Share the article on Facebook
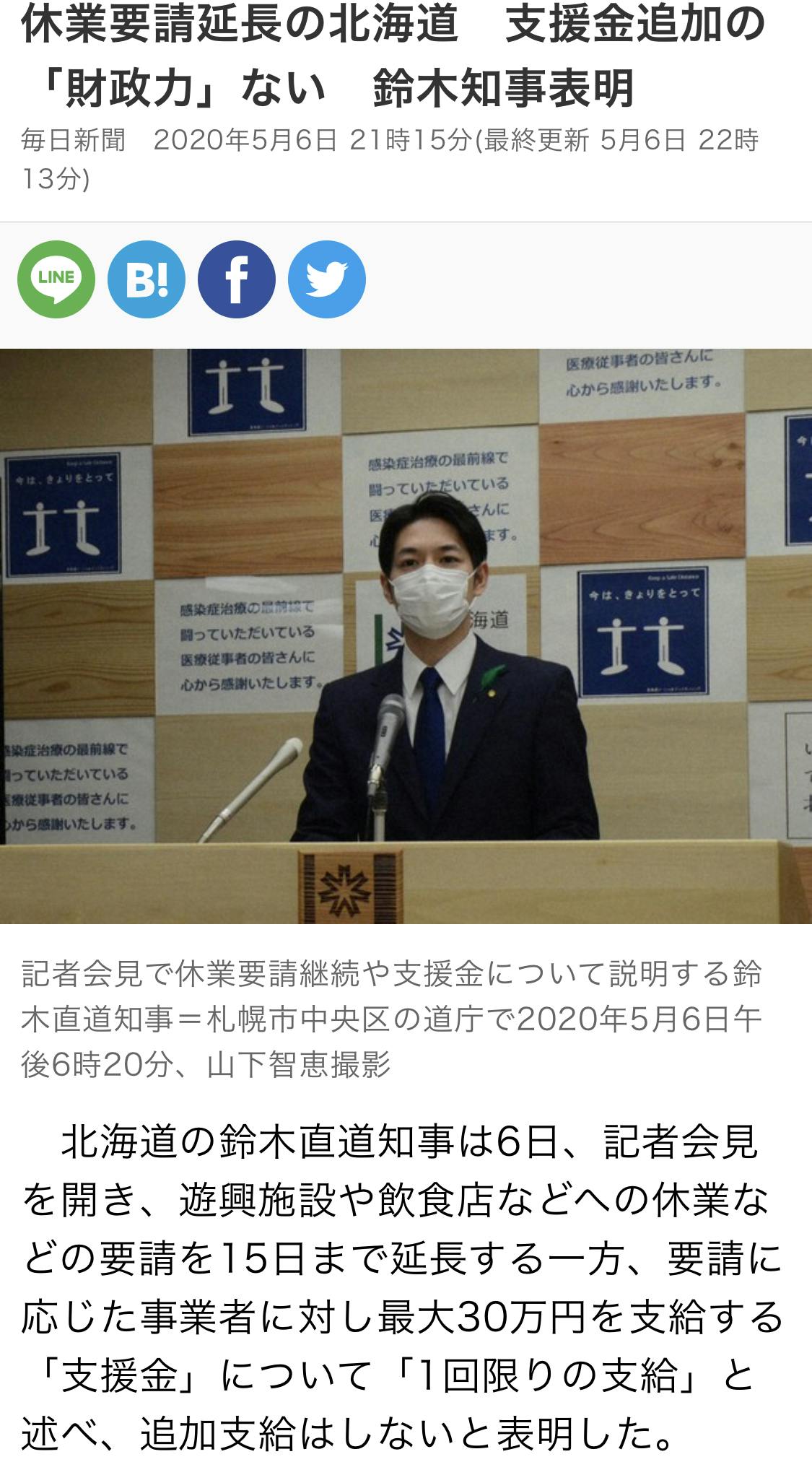 click(237, 279)
